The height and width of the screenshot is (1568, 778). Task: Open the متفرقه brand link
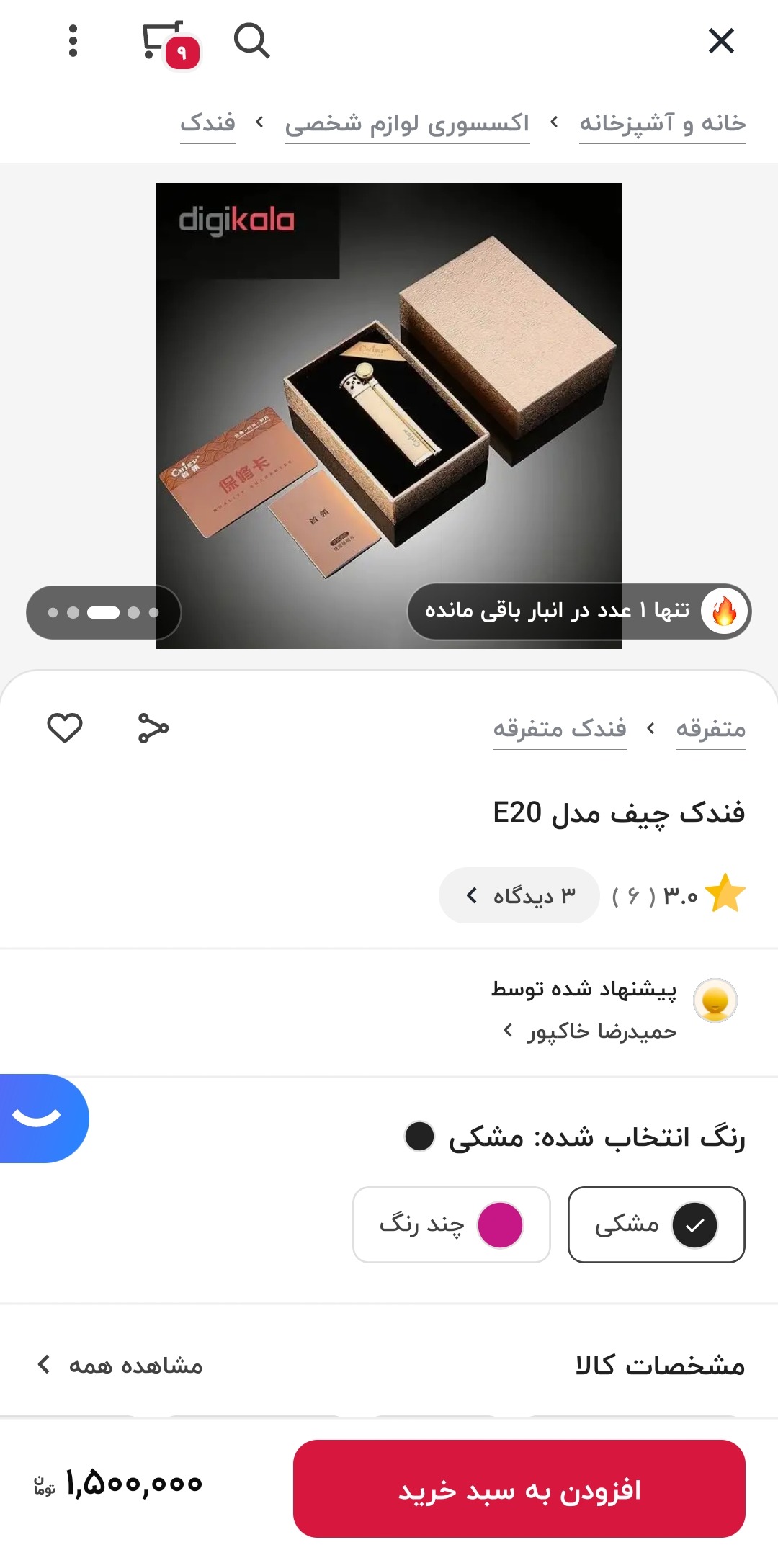click(x=710, y=729)
